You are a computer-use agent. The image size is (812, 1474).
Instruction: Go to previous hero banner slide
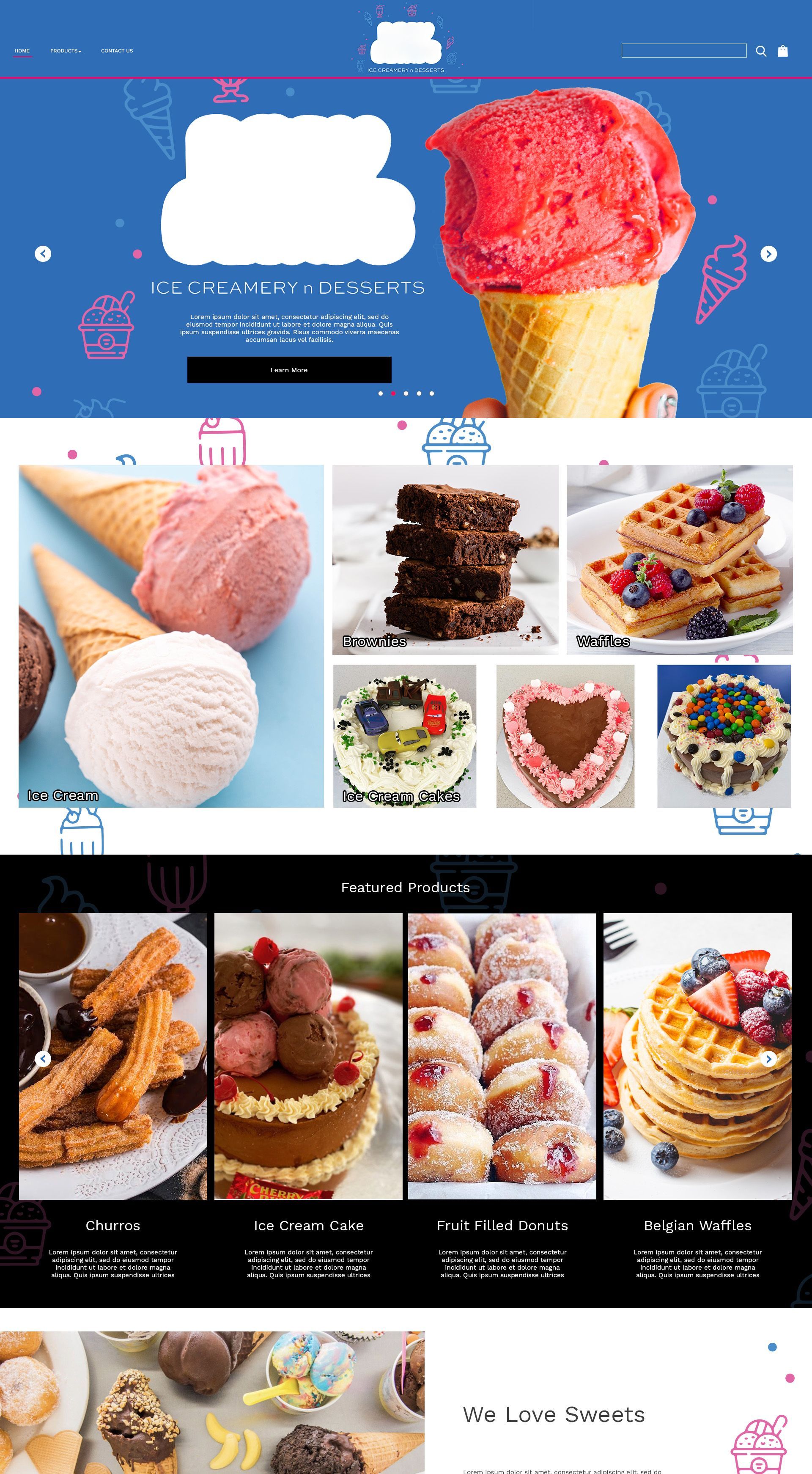(43, 253)
